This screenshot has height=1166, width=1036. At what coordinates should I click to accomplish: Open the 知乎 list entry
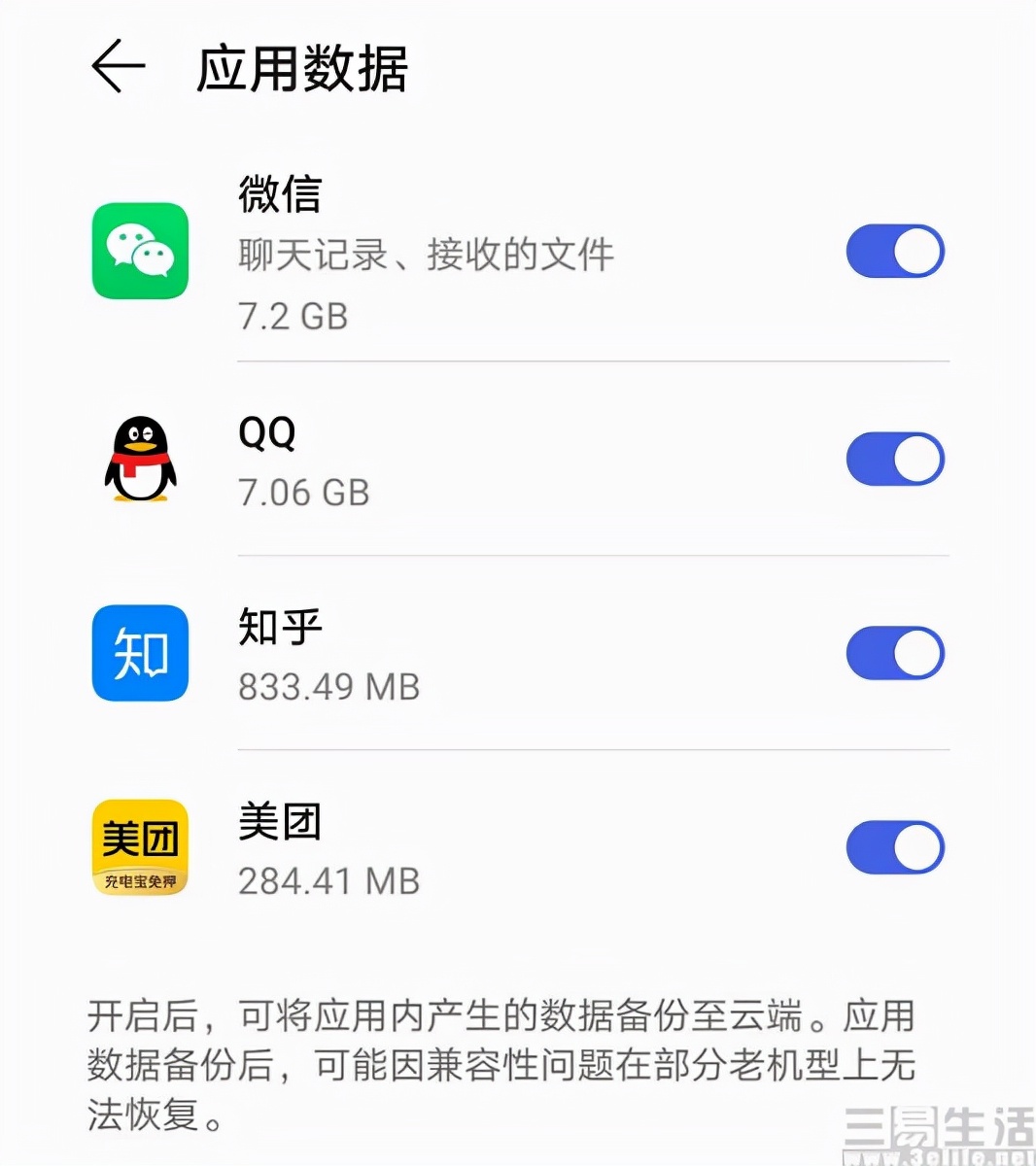pyautogui.click(x=279, y=627)
